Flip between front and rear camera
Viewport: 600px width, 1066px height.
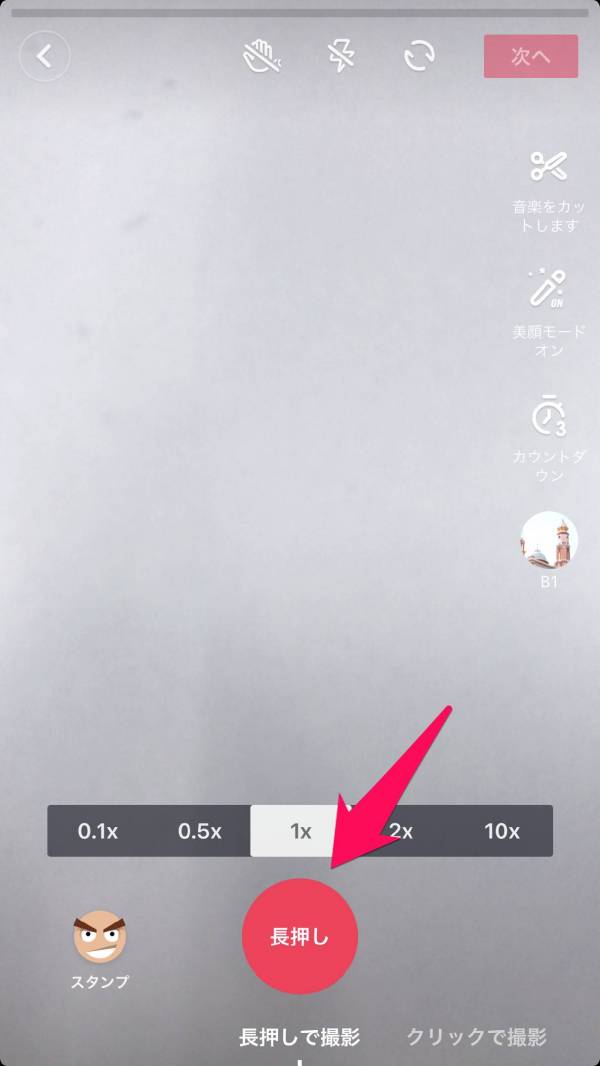(x=420, y=56)
